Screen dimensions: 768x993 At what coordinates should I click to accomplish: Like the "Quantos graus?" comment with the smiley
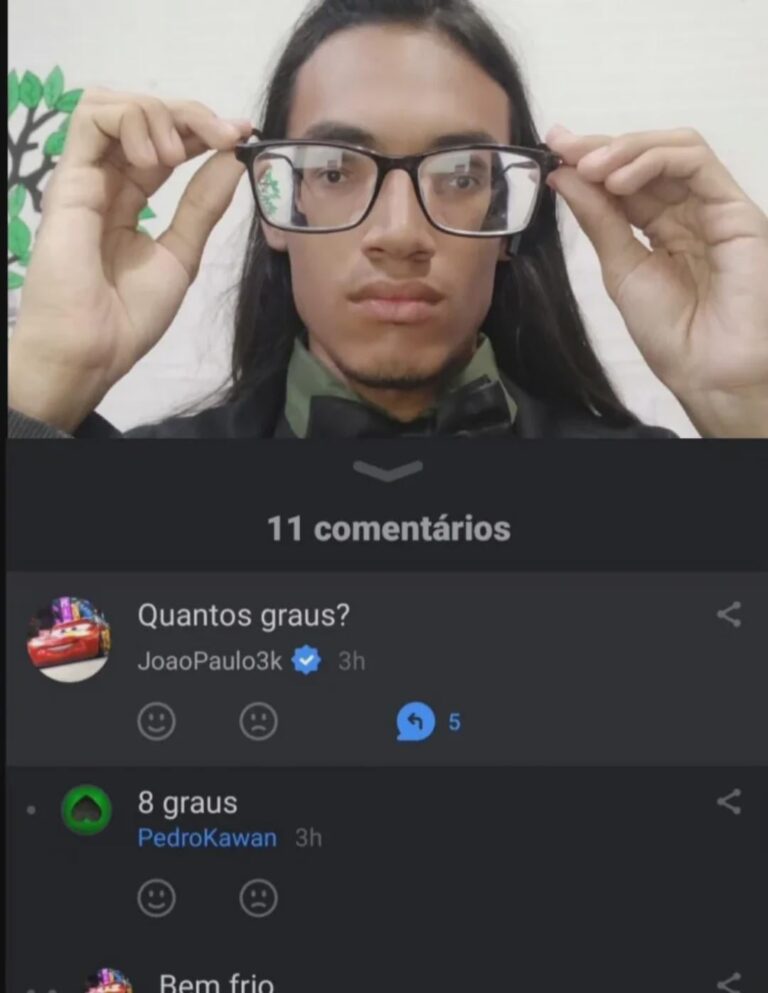coord(156,721)
